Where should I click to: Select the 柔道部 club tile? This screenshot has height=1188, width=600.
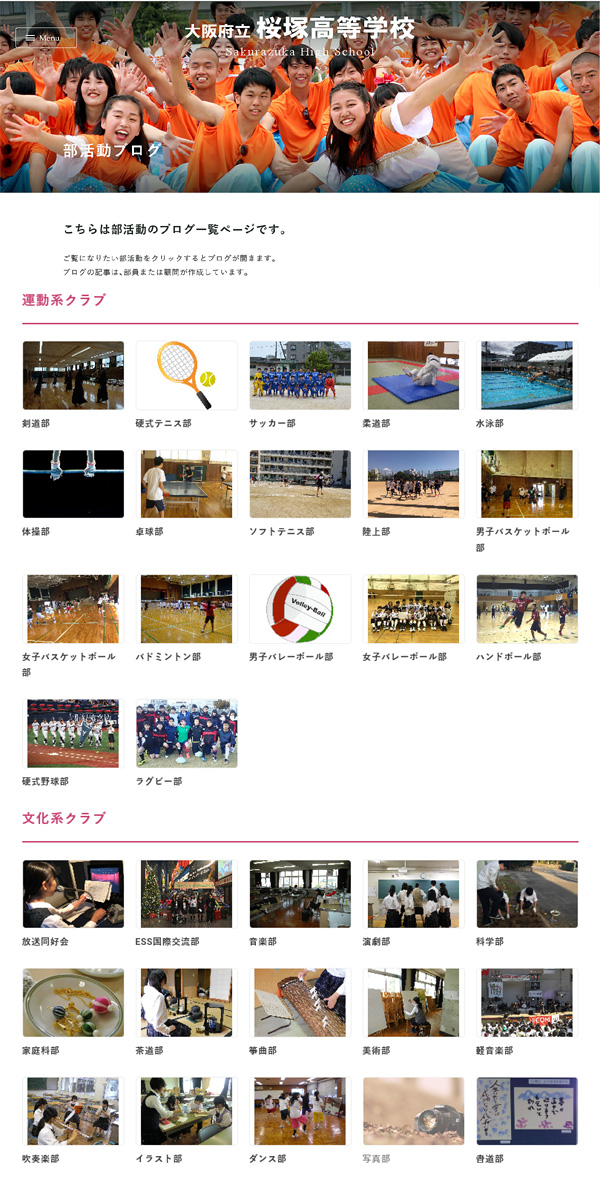(x=413, y=376)
